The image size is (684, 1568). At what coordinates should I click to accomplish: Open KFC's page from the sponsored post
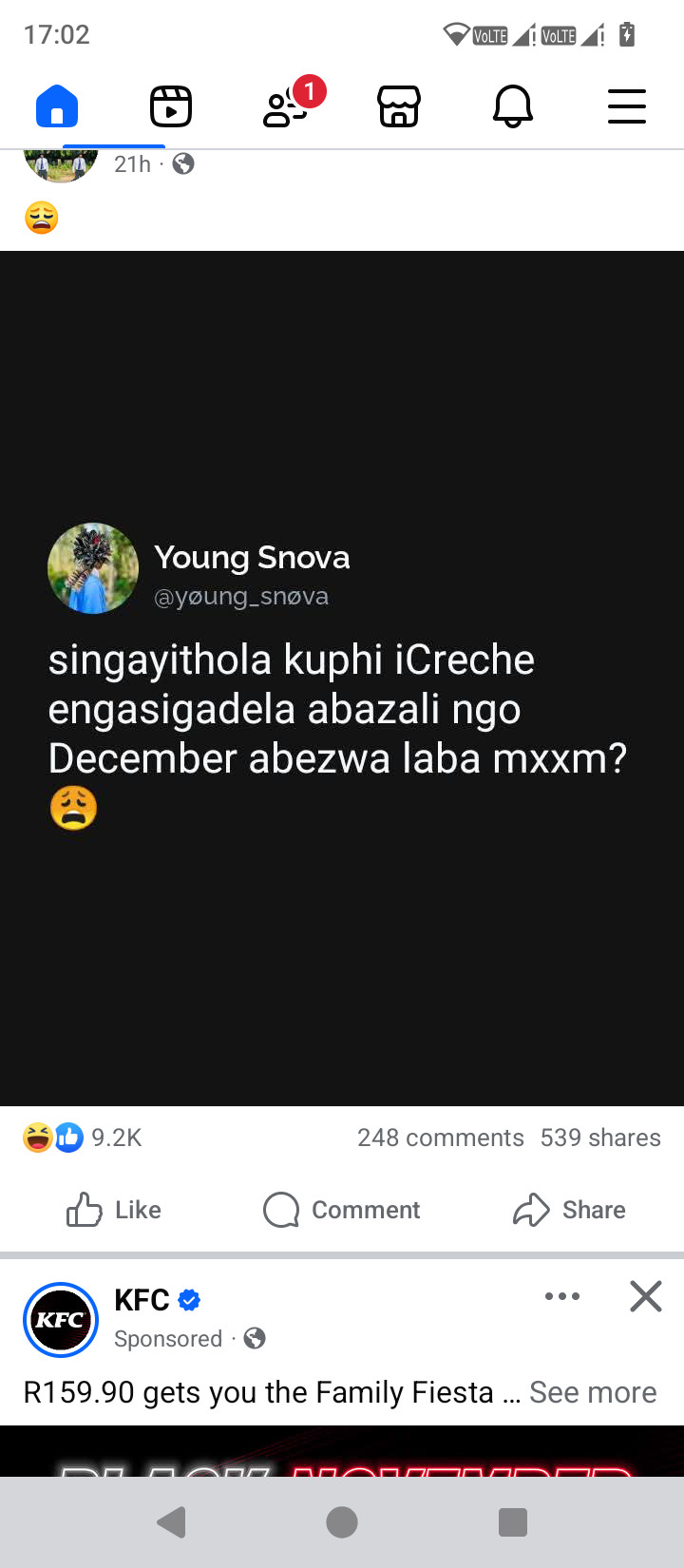point(142,1300)
